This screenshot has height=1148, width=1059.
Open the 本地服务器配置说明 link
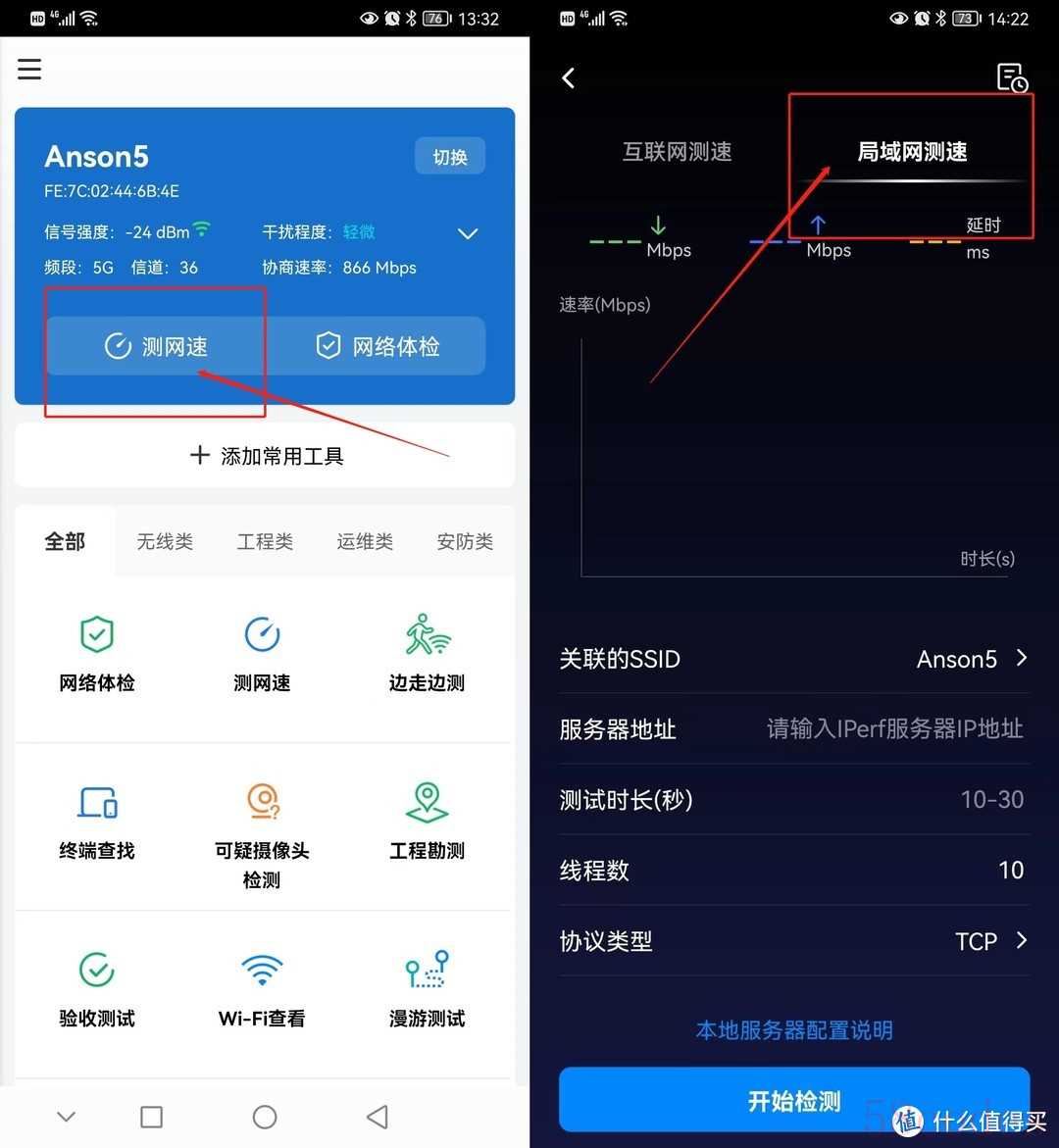(794, 1030)
